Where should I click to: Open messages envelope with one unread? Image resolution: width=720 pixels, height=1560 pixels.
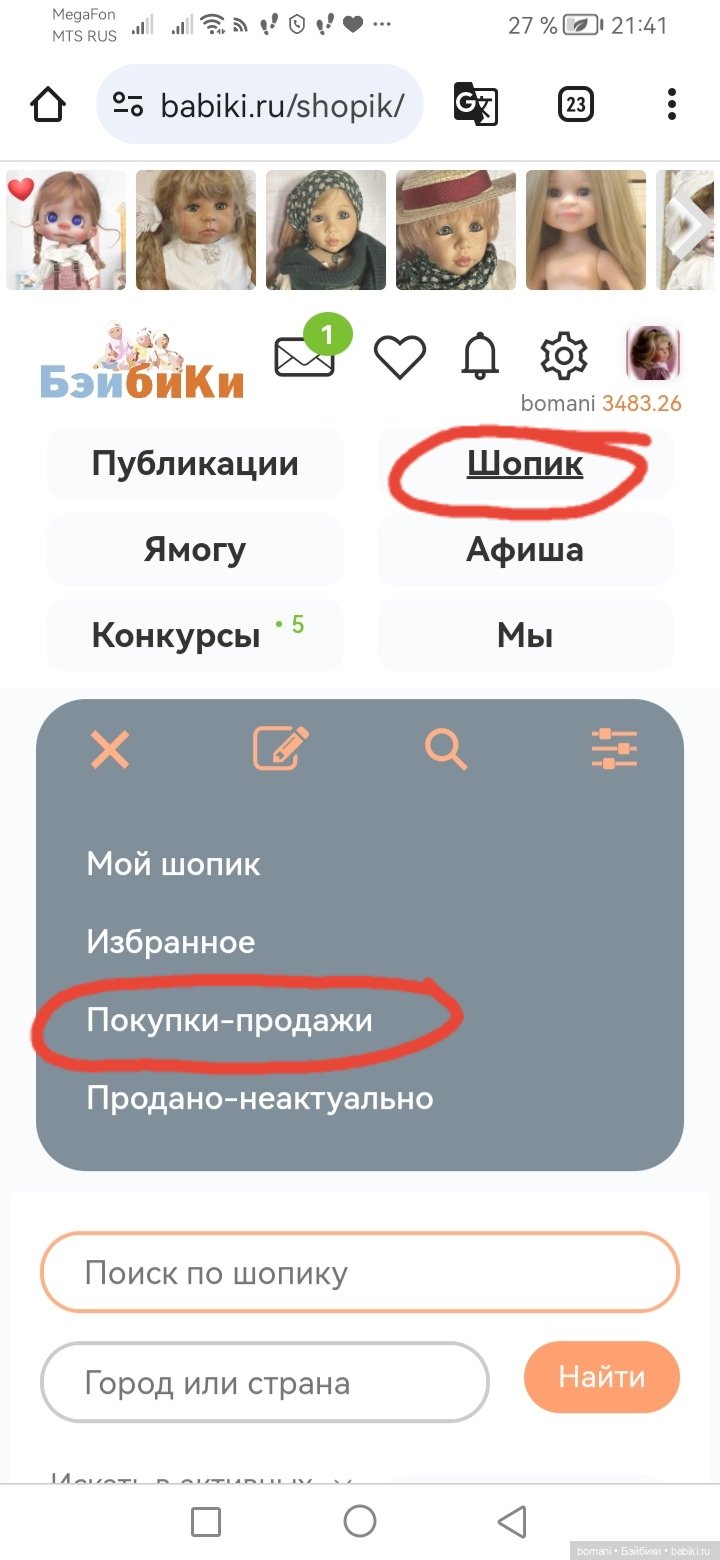pyautogui.click(x=305, y=355)
